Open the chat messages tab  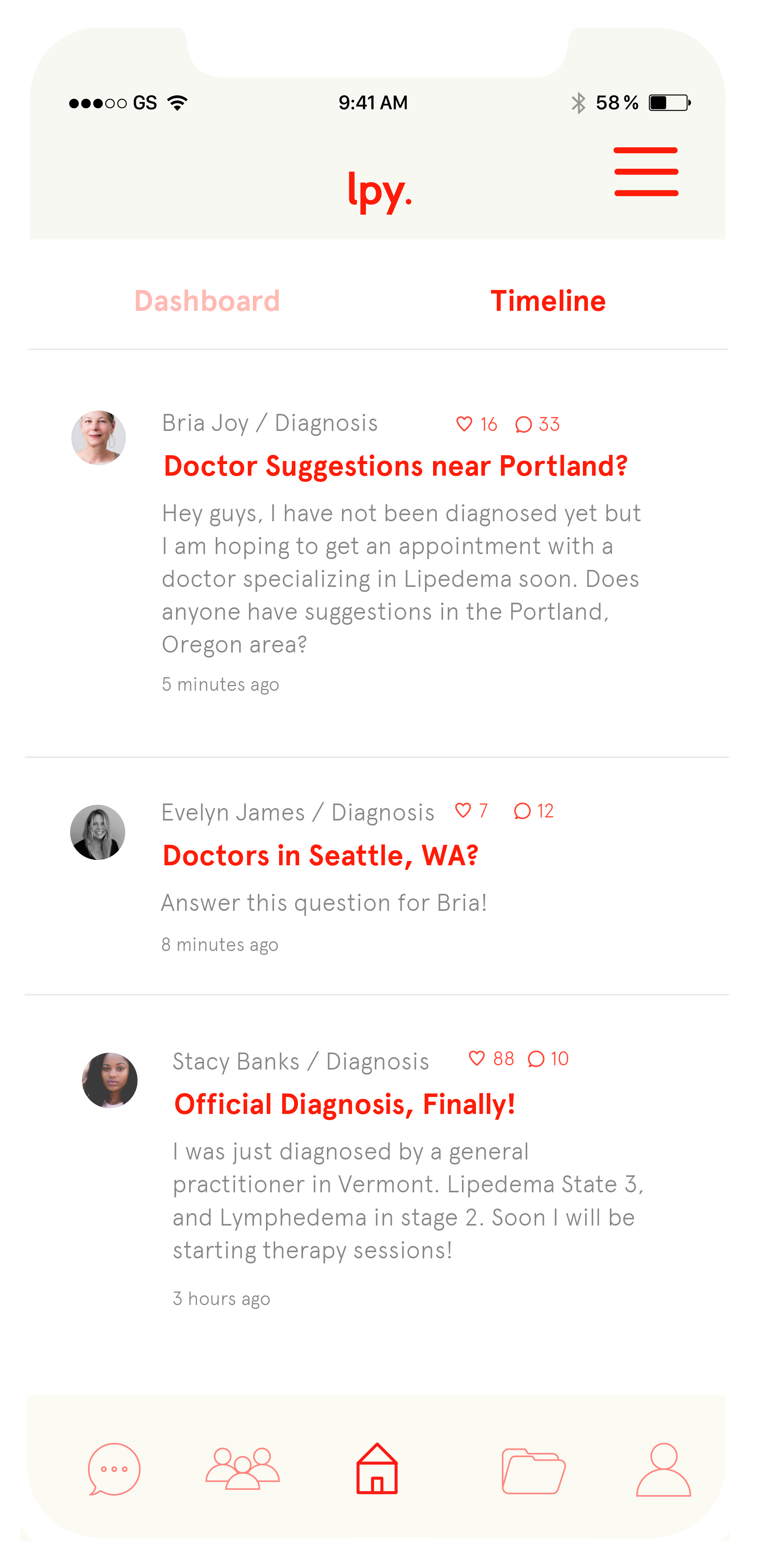[x=114, y=1468]
